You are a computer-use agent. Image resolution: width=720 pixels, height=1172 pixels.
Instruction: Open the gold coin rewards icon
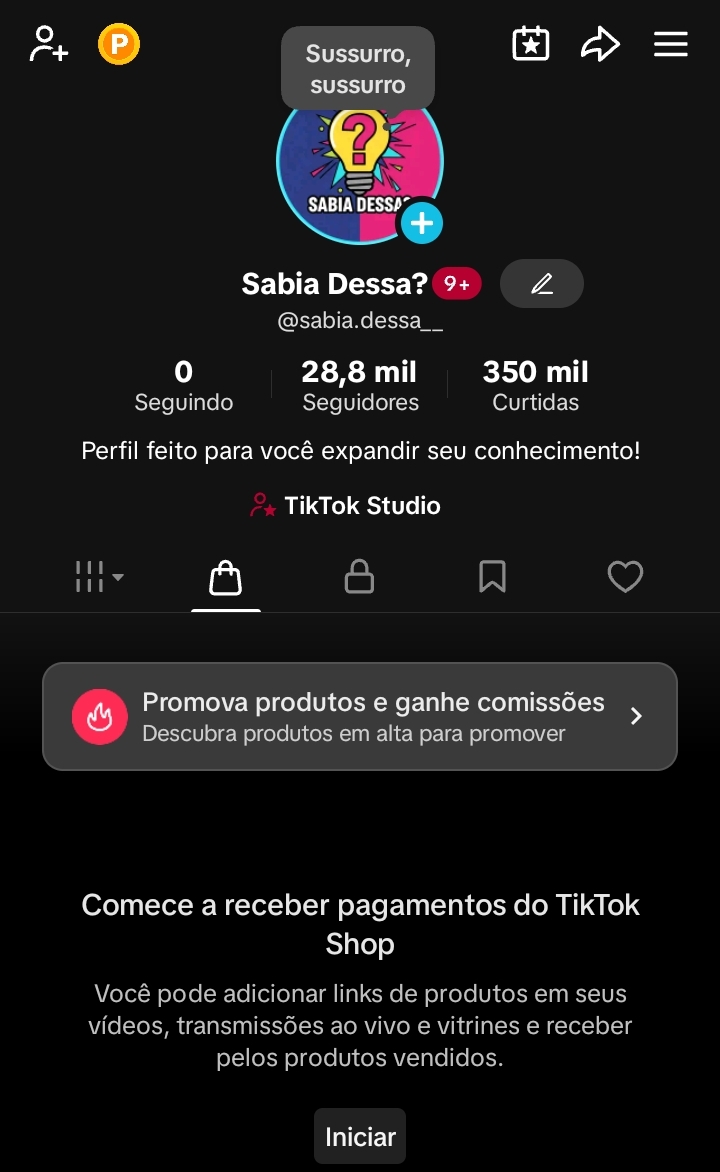coord(119,45)
